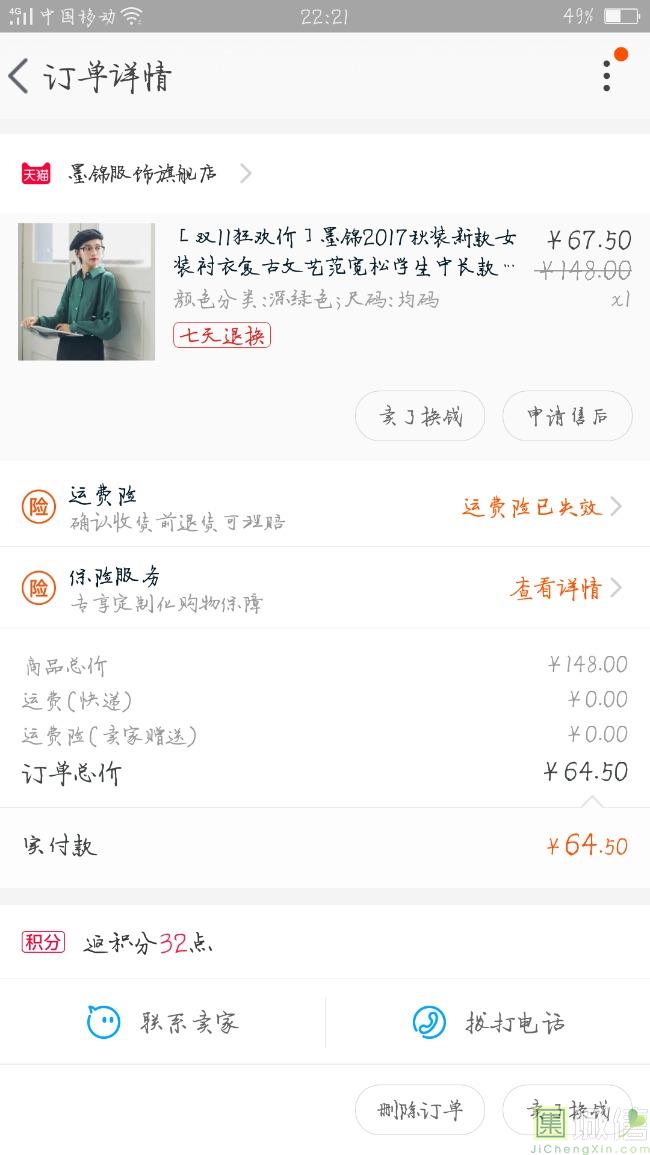Open the green shirt product item
This screenshot has width=650, height=1155.
(x=325, y=292)
